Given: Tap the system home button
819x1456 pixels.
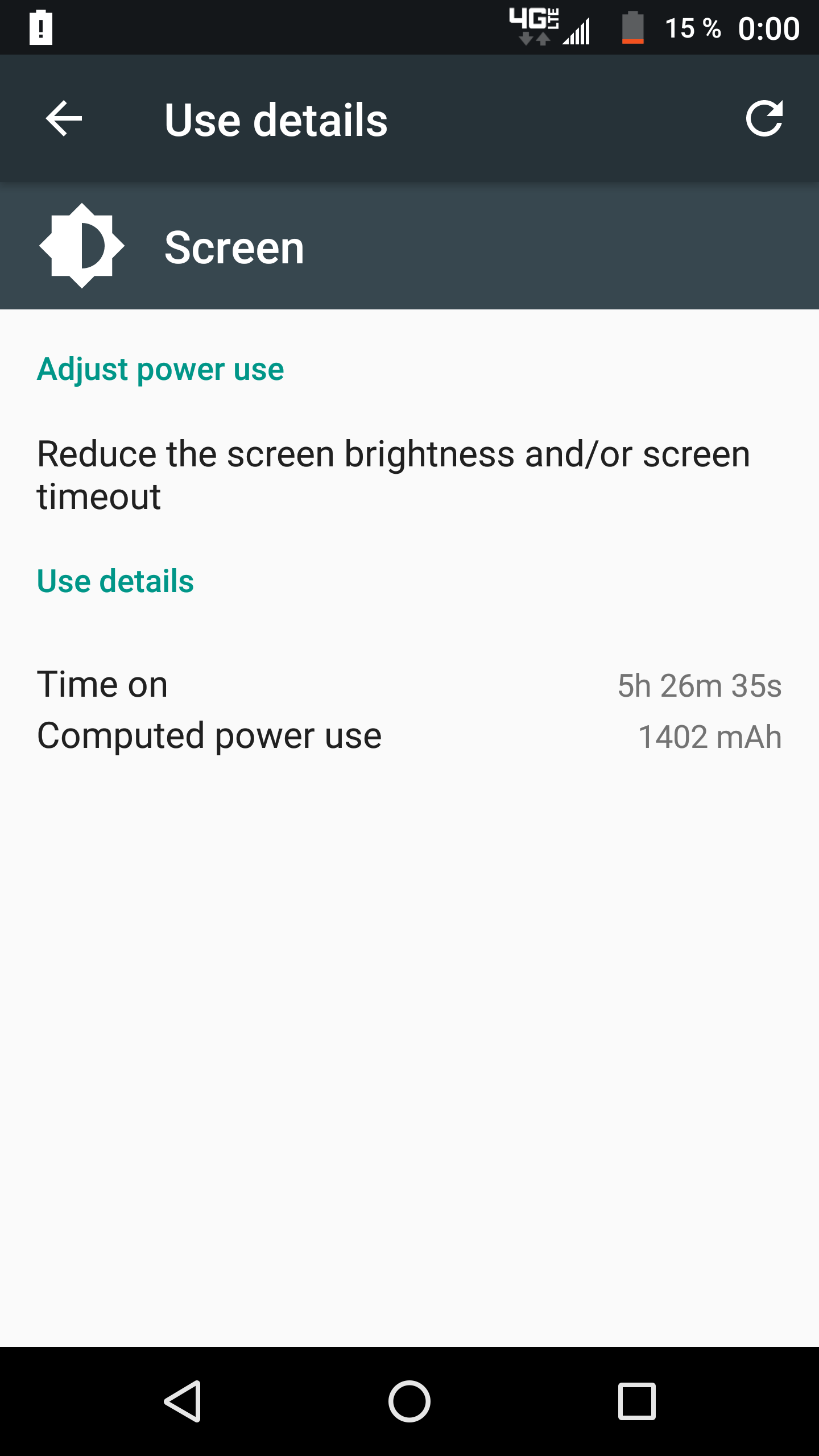Looking at the screenshot, I should tap(409, 1401).
